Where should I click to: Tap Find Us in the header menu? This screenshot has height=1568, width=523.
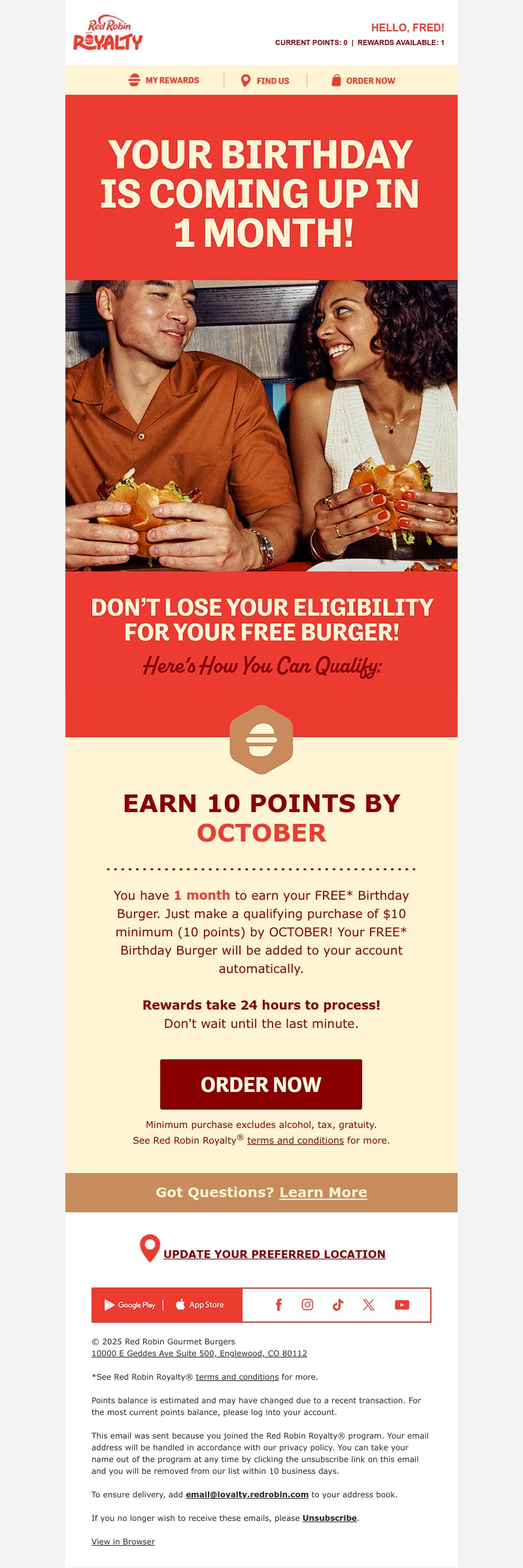(265, 80)
